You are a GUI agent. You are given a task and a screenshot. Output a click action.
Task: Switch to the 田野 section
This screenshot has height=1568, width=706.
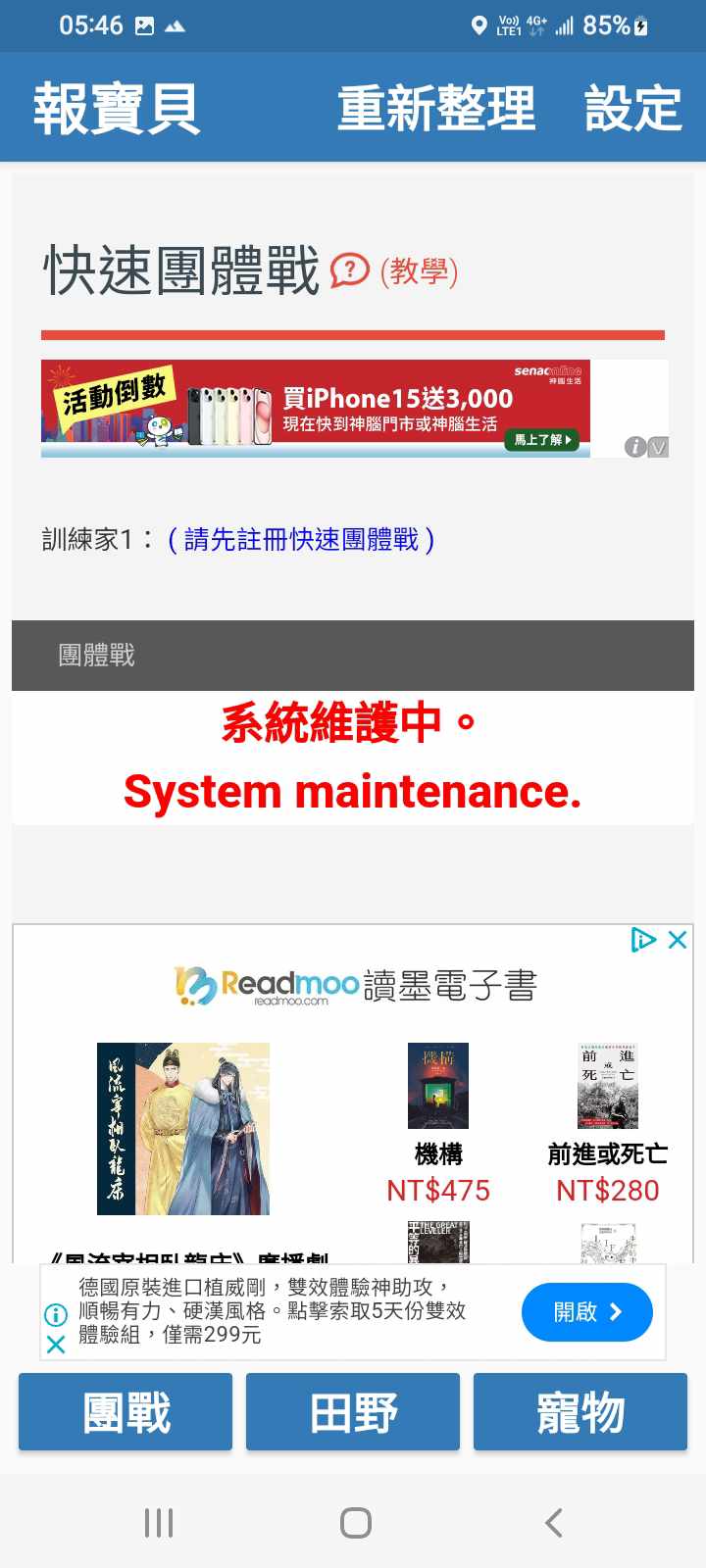(x=353, y=1412)
